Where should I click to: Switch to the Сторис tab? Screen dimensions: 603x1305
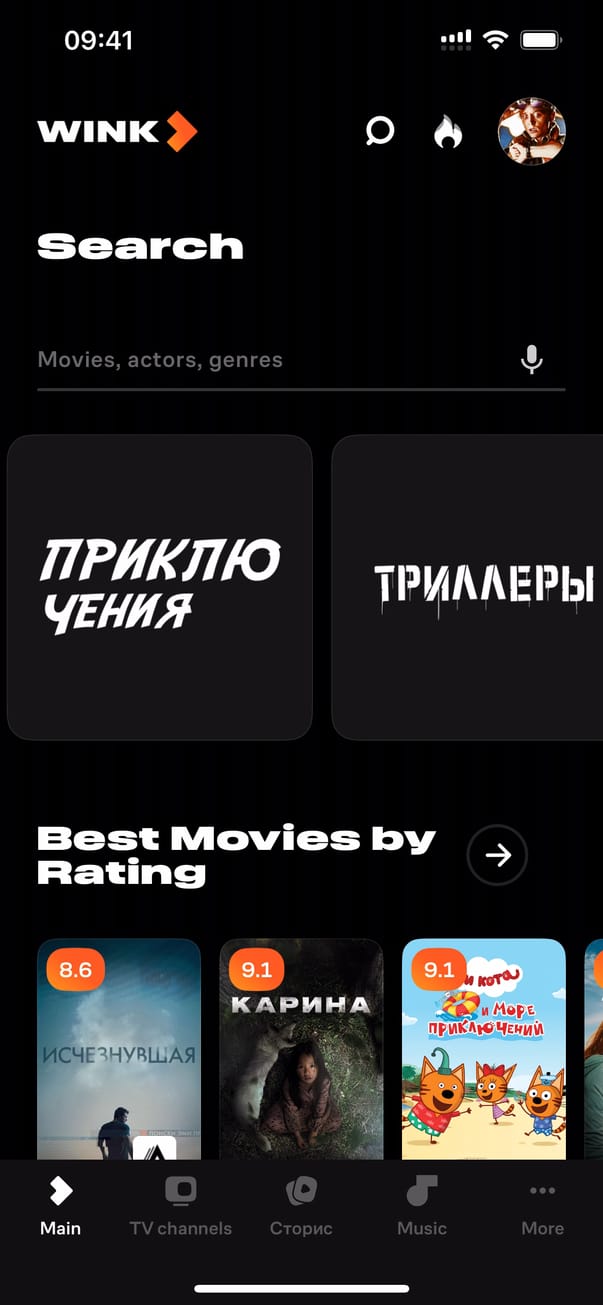click(x=301, y=1206)
